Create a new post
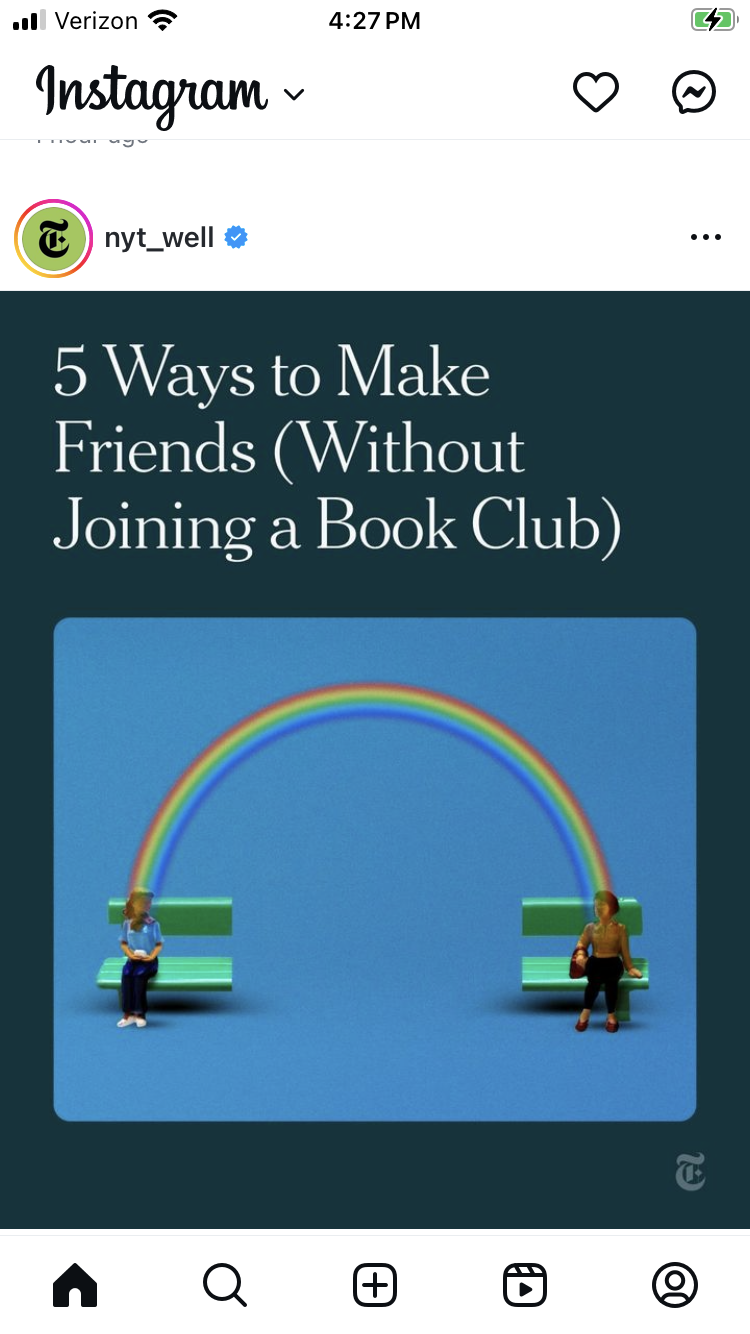This screenshot has width=750, height=1334. [375, 1284]
